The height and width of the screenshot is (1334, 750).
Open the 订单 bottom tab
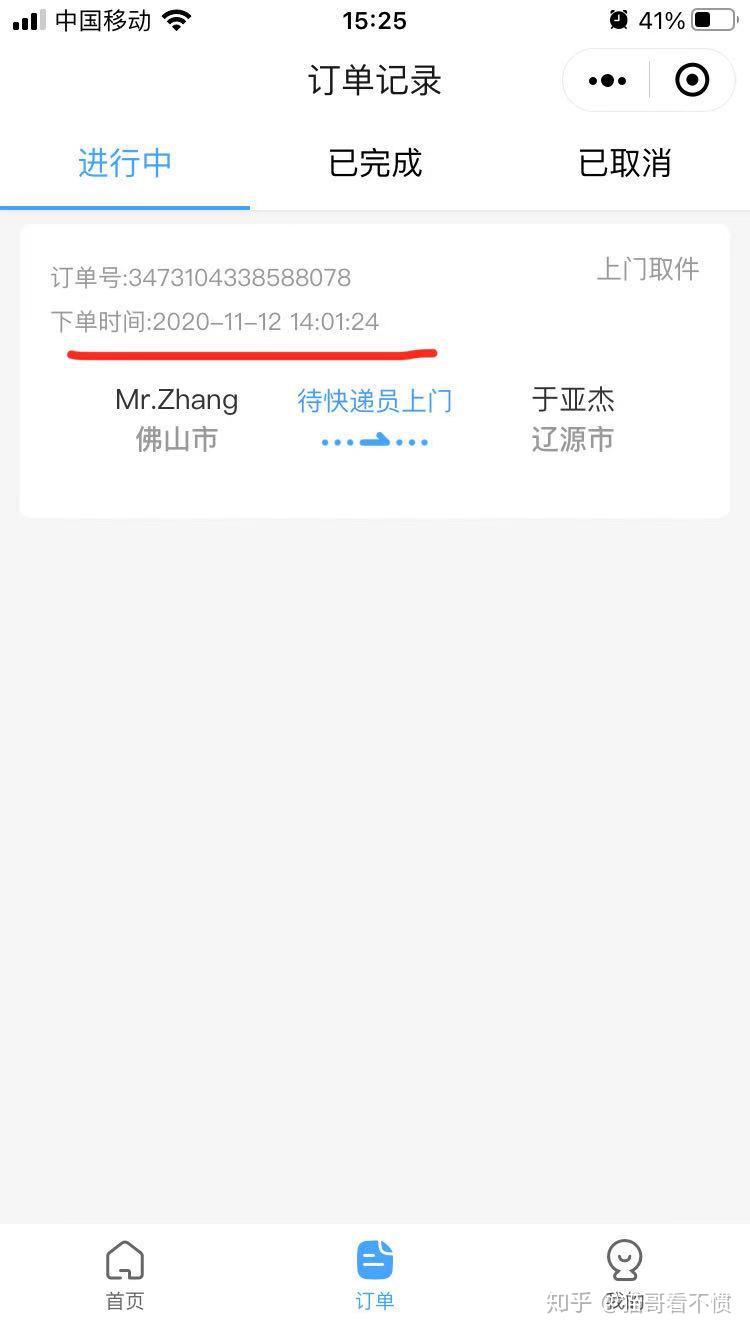(x=375, y=1274)
